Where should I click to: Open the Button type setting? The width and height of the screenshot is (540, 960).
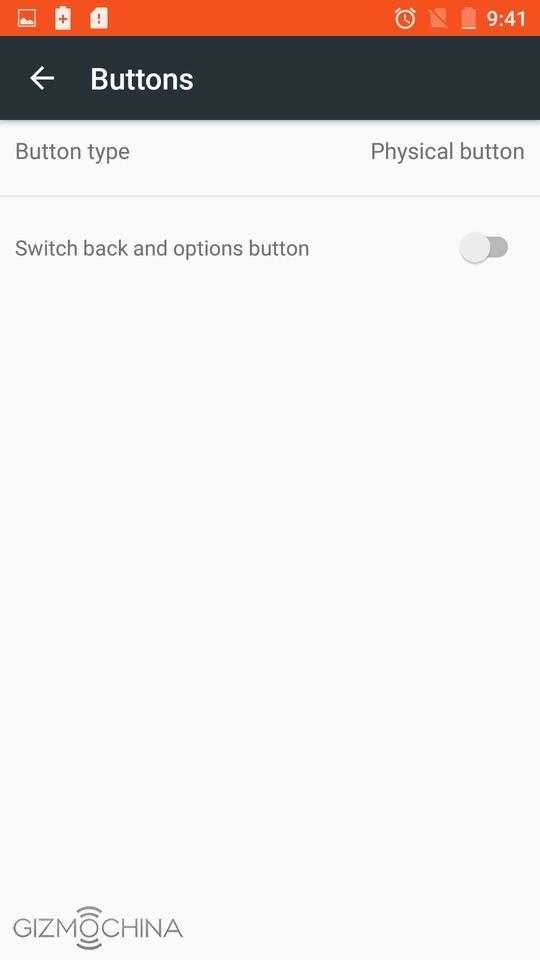(270, 152)
